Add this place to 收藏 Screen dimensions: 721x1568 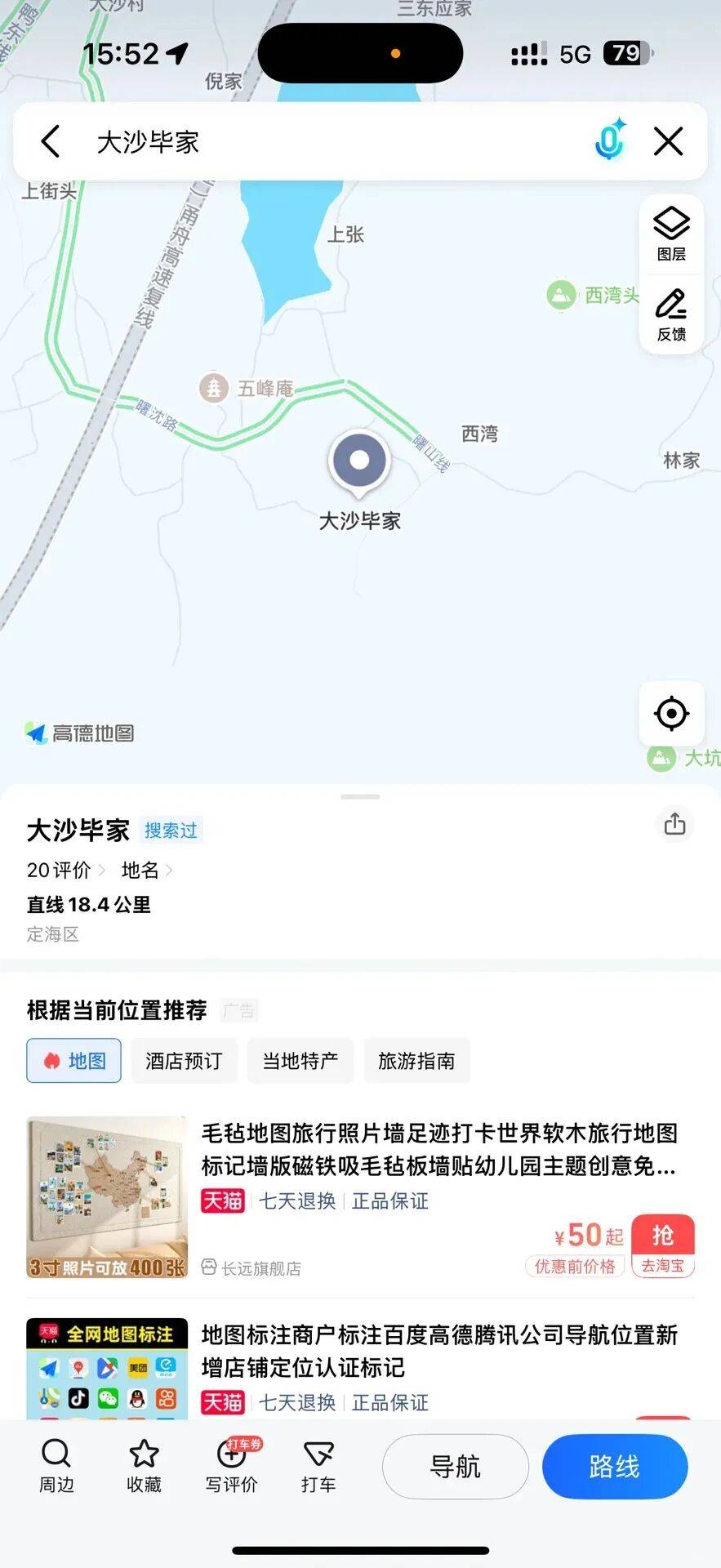pos(144,1467)
